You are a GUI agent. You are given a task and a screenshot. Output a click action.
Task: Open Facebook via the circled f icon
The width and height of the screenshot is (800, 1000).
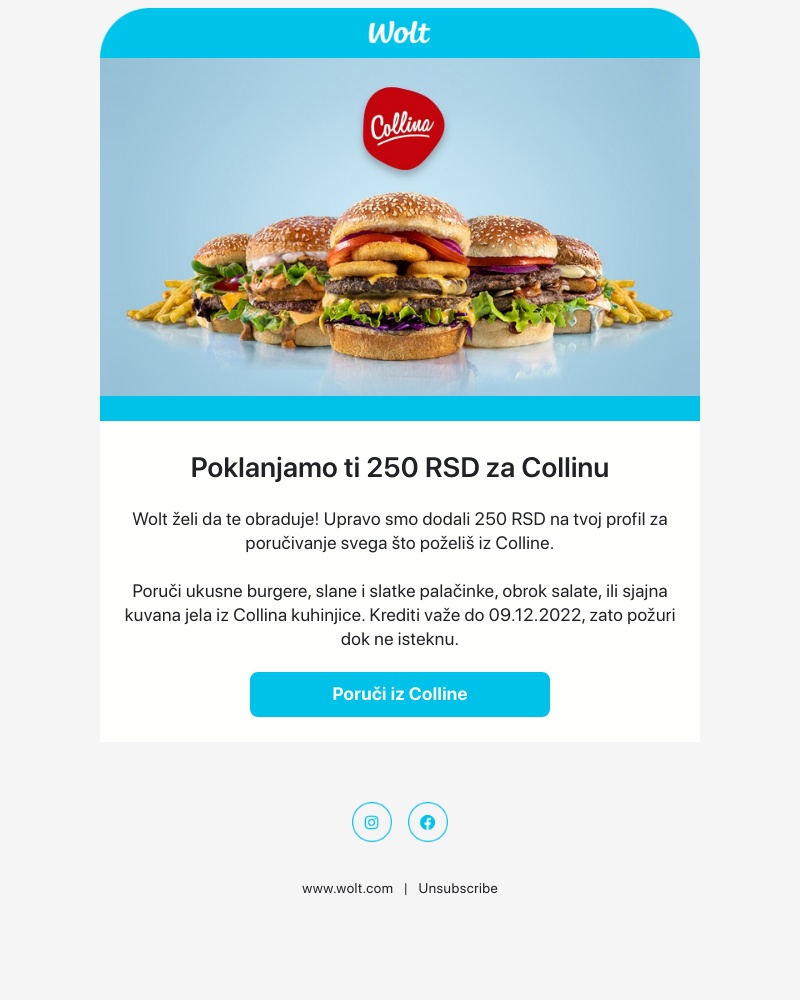[428, 822]
